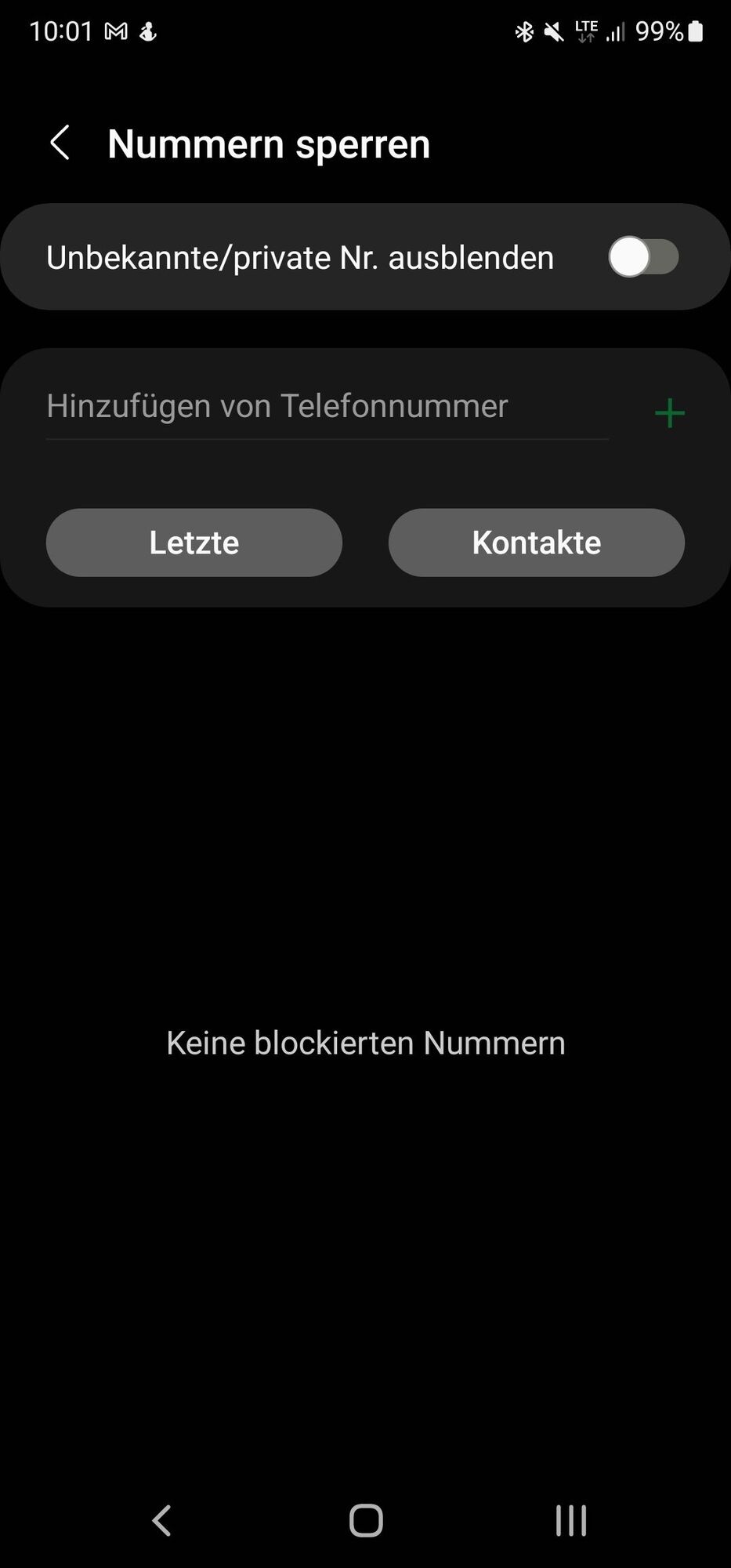Open Letzte to pick recent numbers
This screenshot has height=1568, width=731.
coord(194,543)
